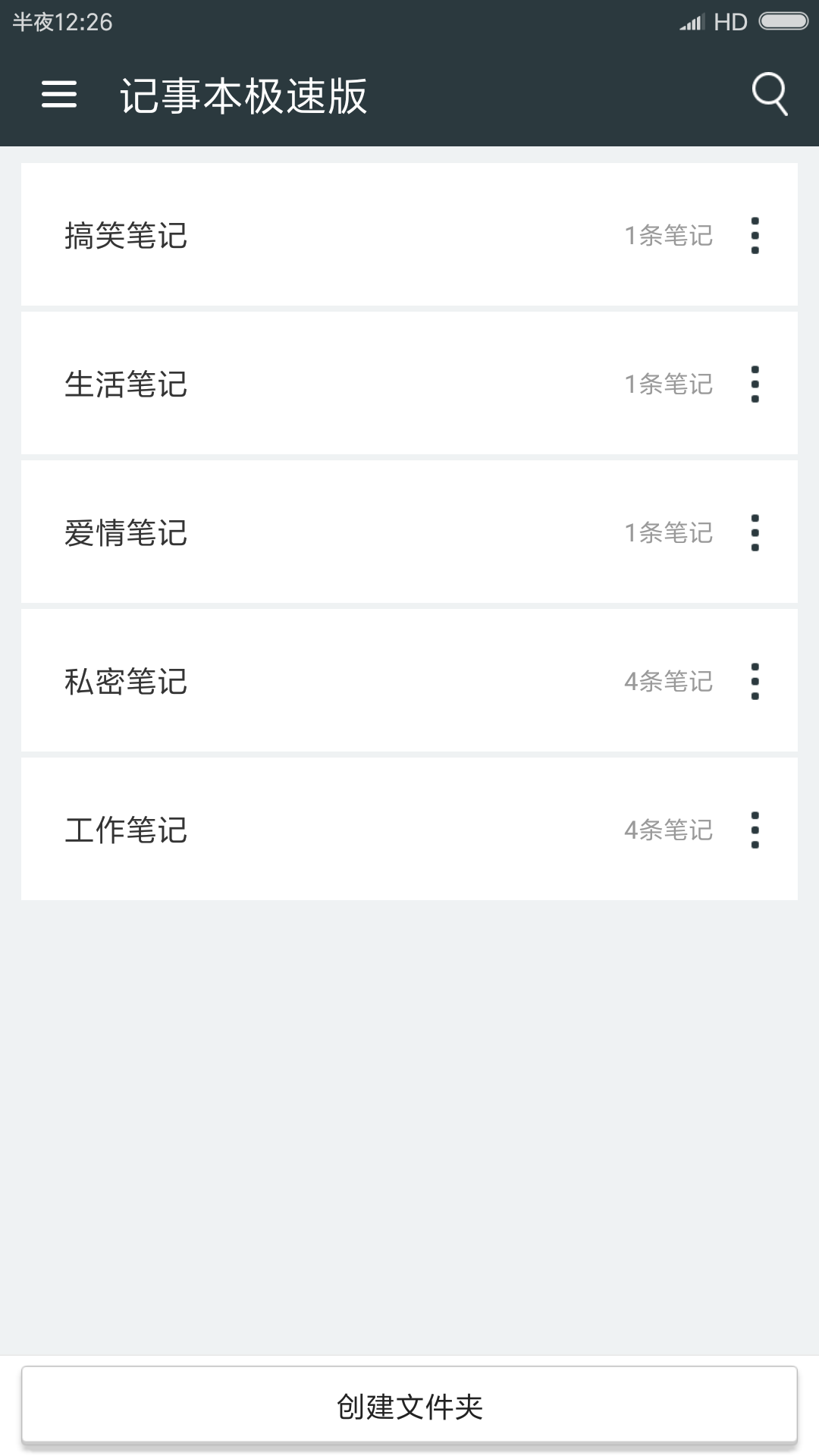Open the 生活笔记 folder
Image resolution: width=819 pixels, height=1456 pixels.
point(303,384)
